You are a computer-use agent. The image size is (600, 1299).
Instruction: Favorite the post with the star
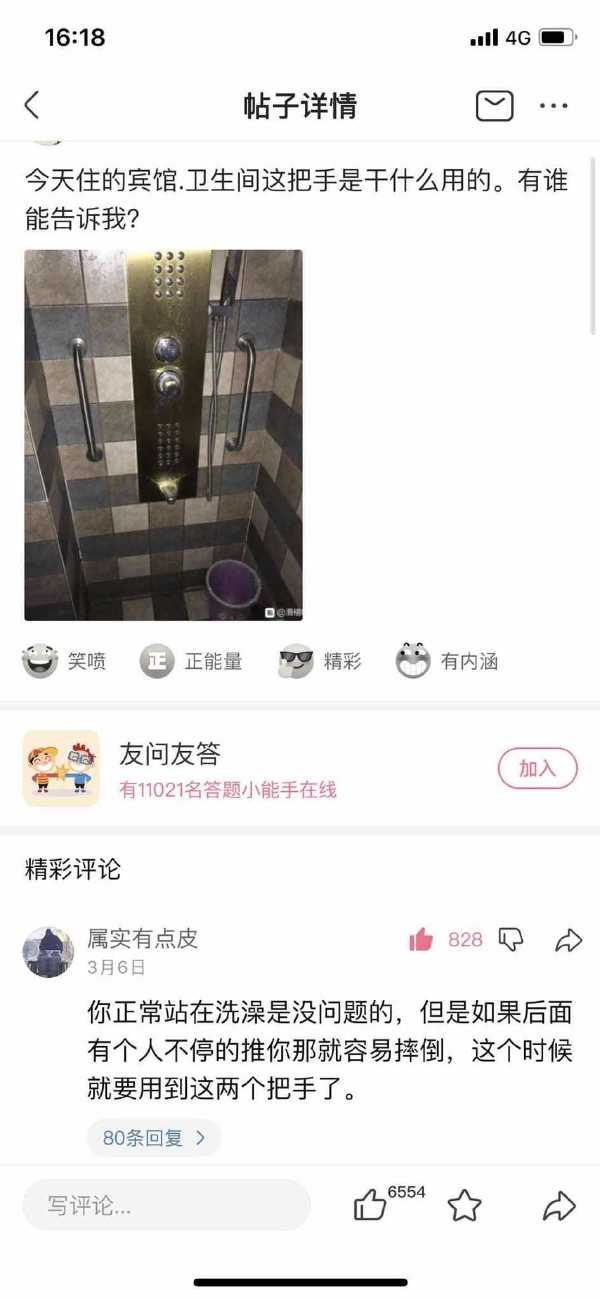coord(464,1206)
